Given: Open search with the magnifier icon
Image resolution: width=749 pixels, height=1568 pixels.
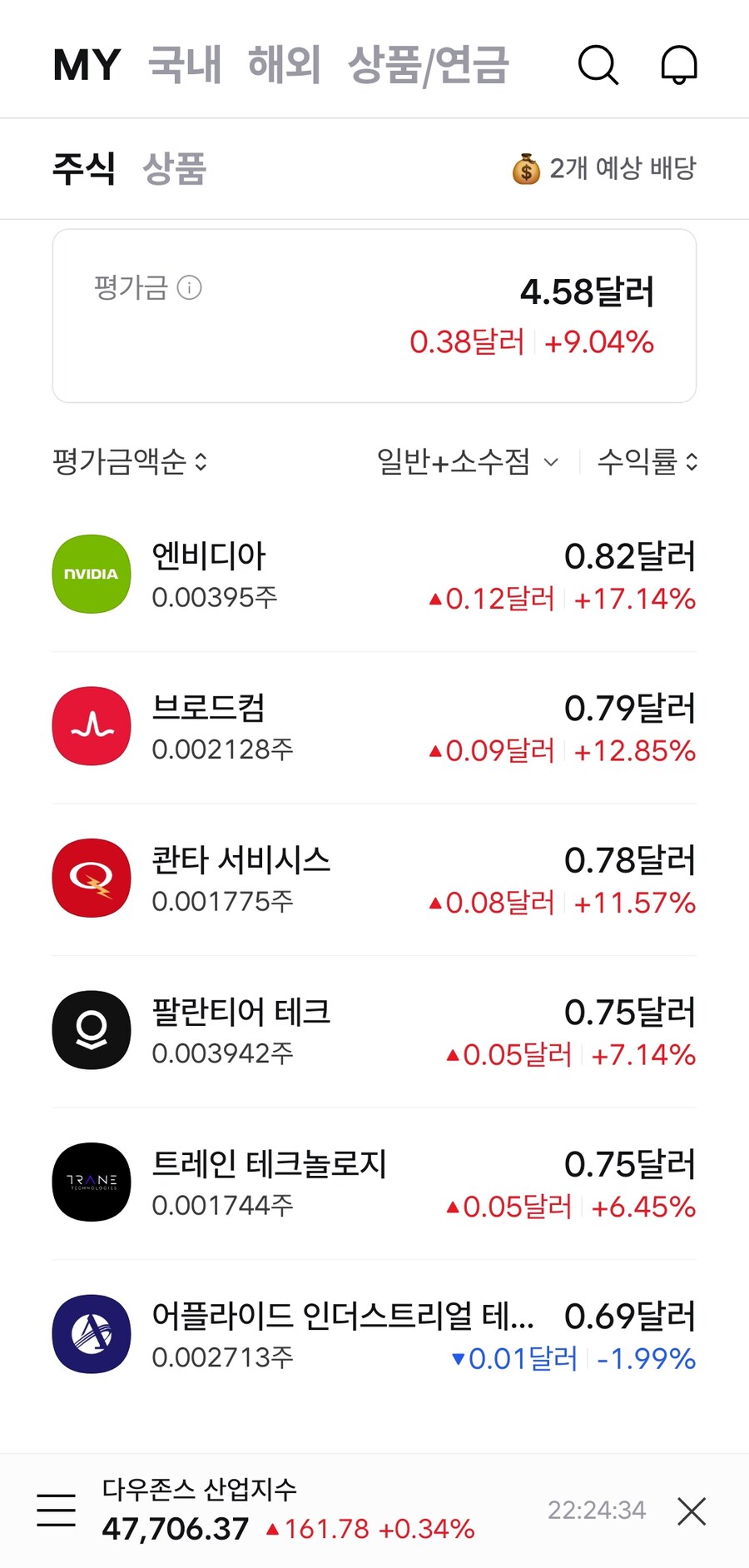Looking at the screenshot, I should point(598,66).
